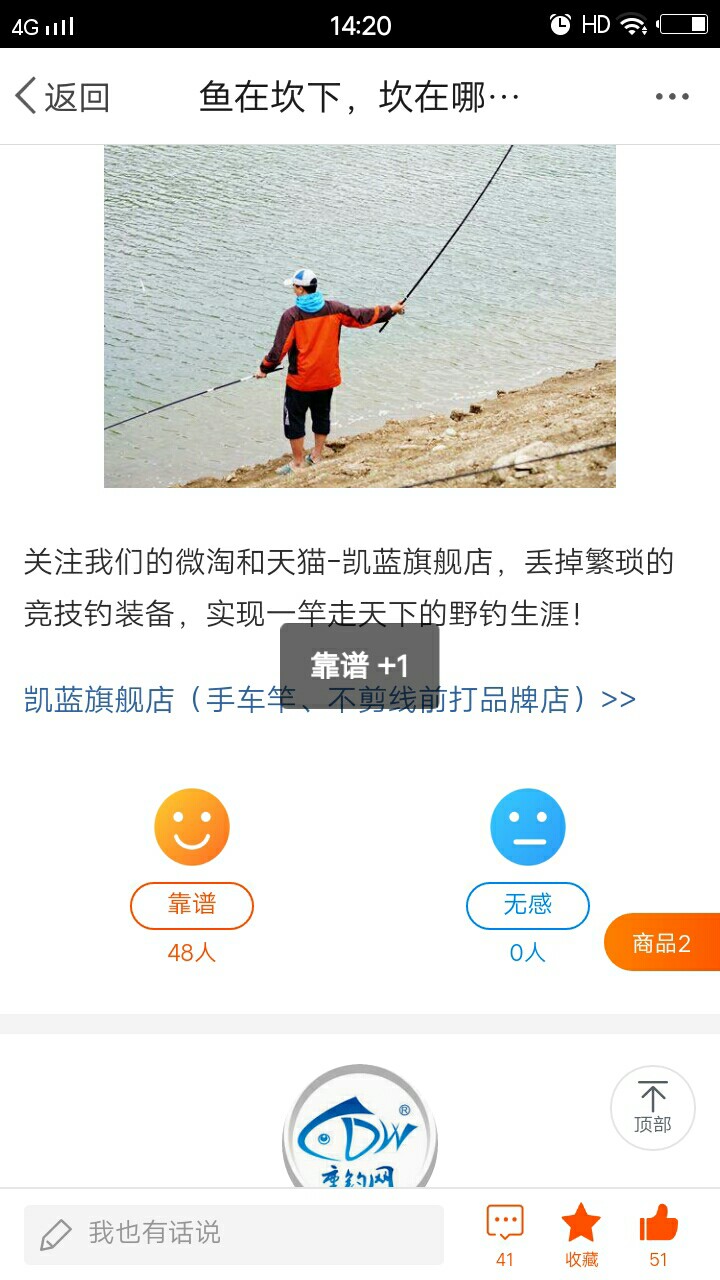The image size is (720, 1280).
Task: Open the three-dot overflow menu
Action: pyautogui.click(x=672, y=97)
